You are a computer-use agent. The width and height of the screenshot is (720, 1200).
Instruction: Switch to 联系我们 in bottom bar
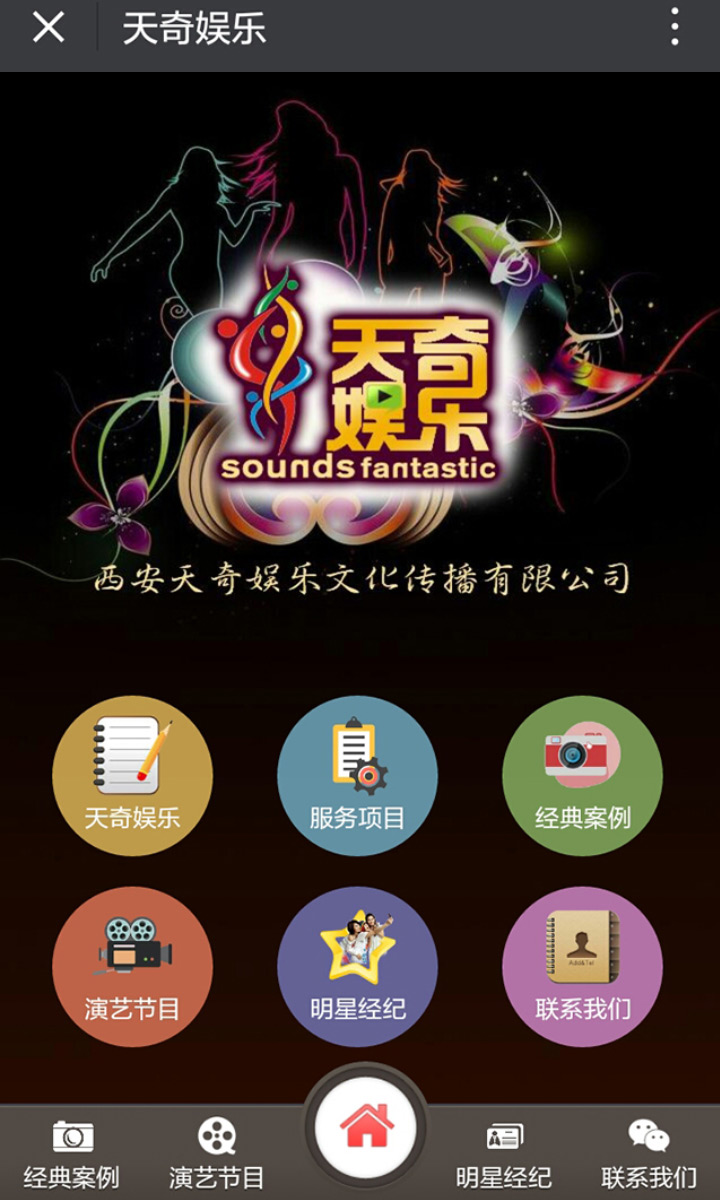click(x=649, y=1154)
